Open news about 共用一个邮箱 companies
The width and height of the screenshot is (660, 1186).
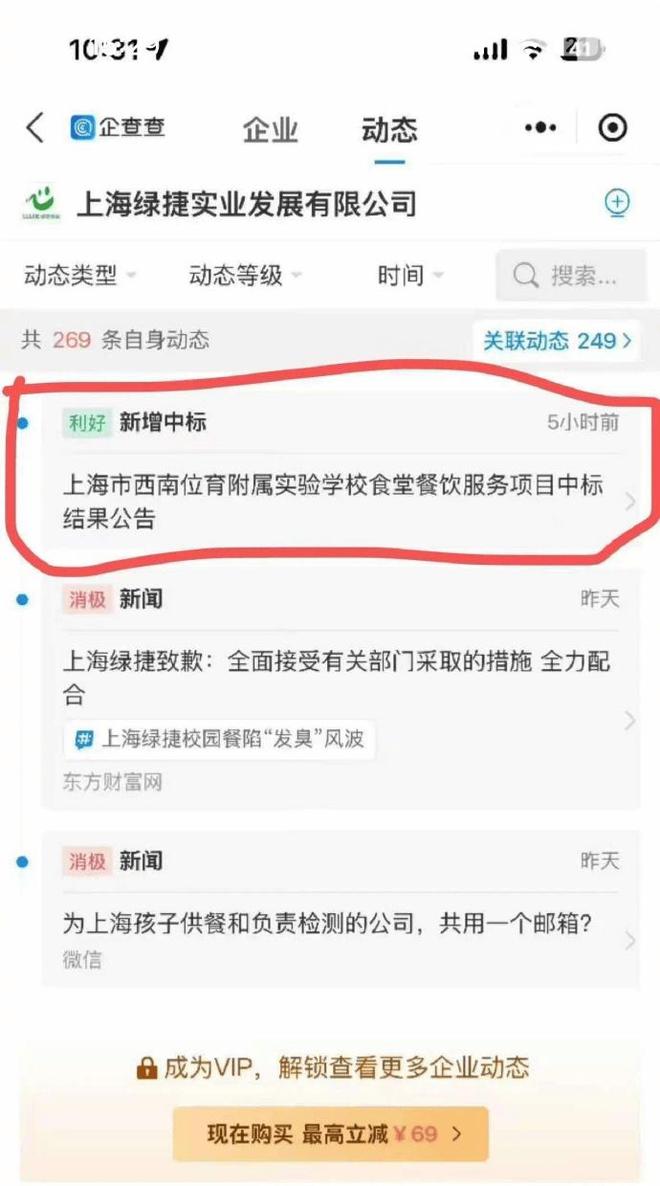pyautogui.click(x=328, y=923)
